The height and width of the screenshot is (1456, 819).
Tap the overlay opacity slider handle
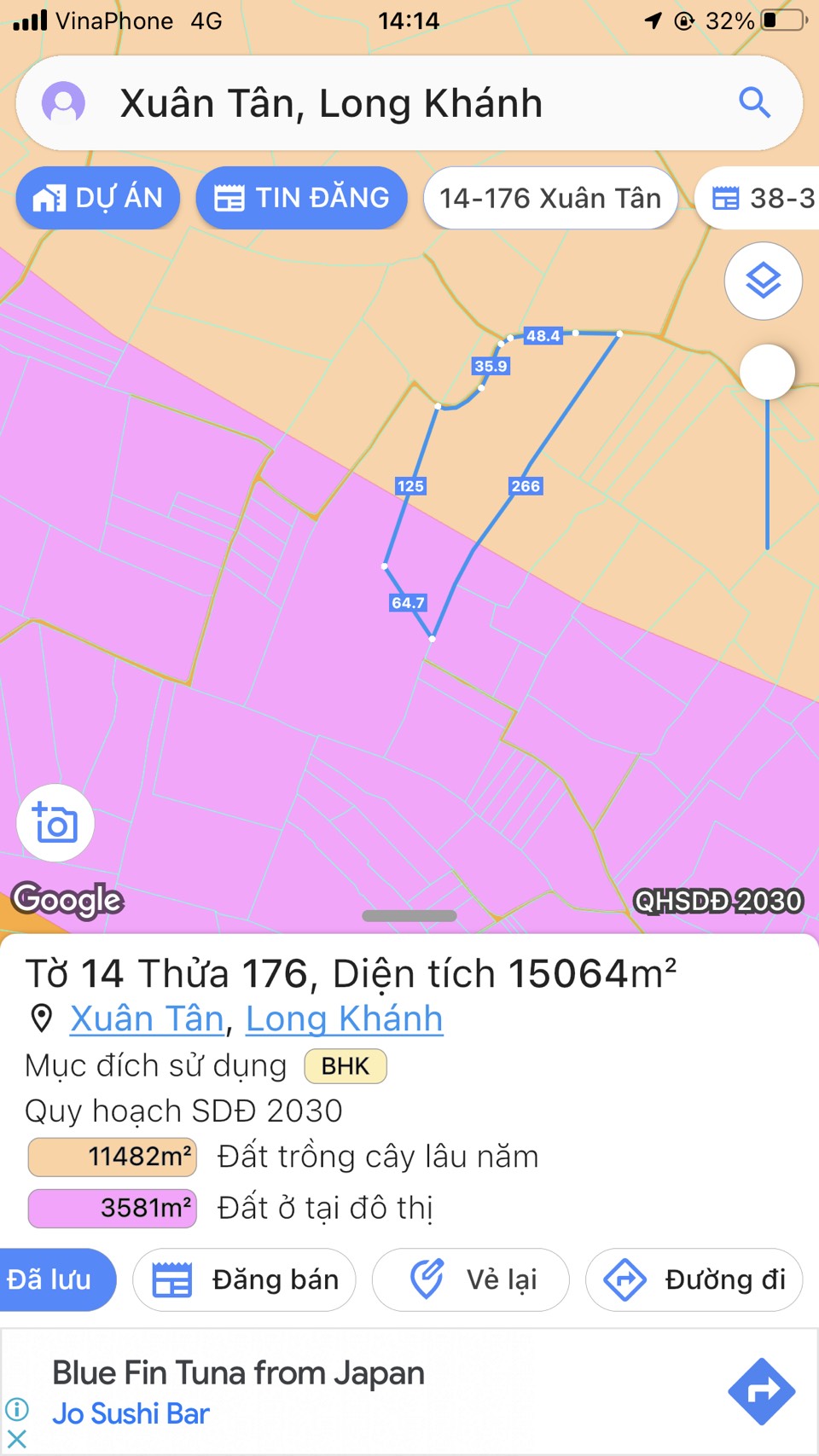767,372
